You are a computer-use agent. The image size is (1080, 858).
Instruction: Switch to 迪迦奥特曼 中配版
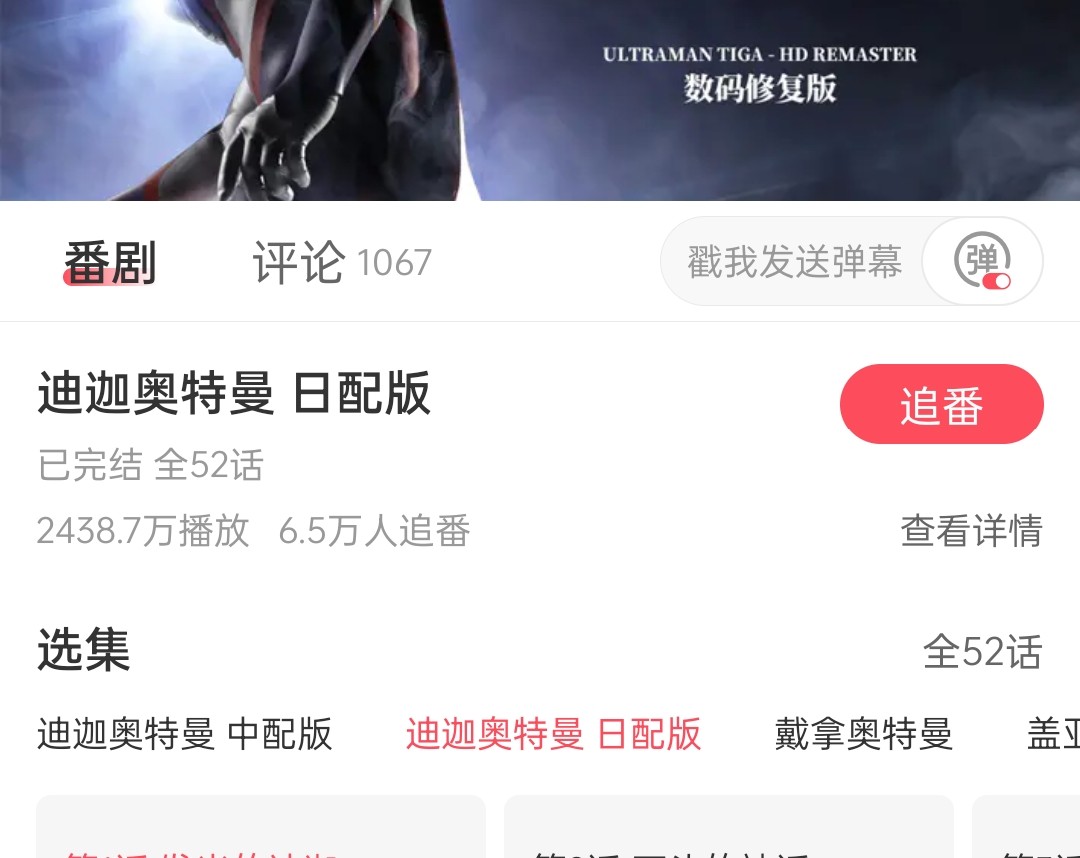(x=185, y=734)
